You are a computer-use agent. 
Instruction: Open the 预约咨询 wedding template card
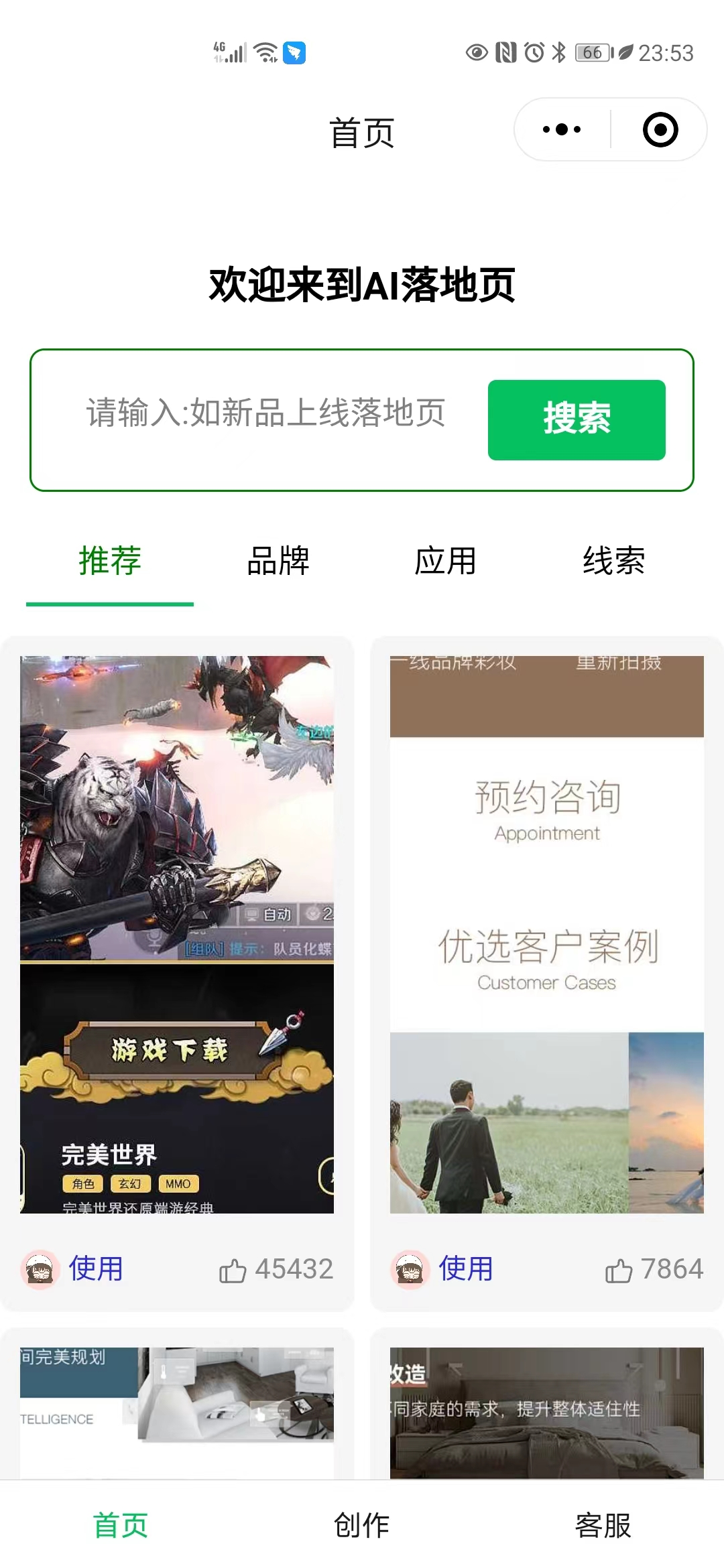pos(547,934)
